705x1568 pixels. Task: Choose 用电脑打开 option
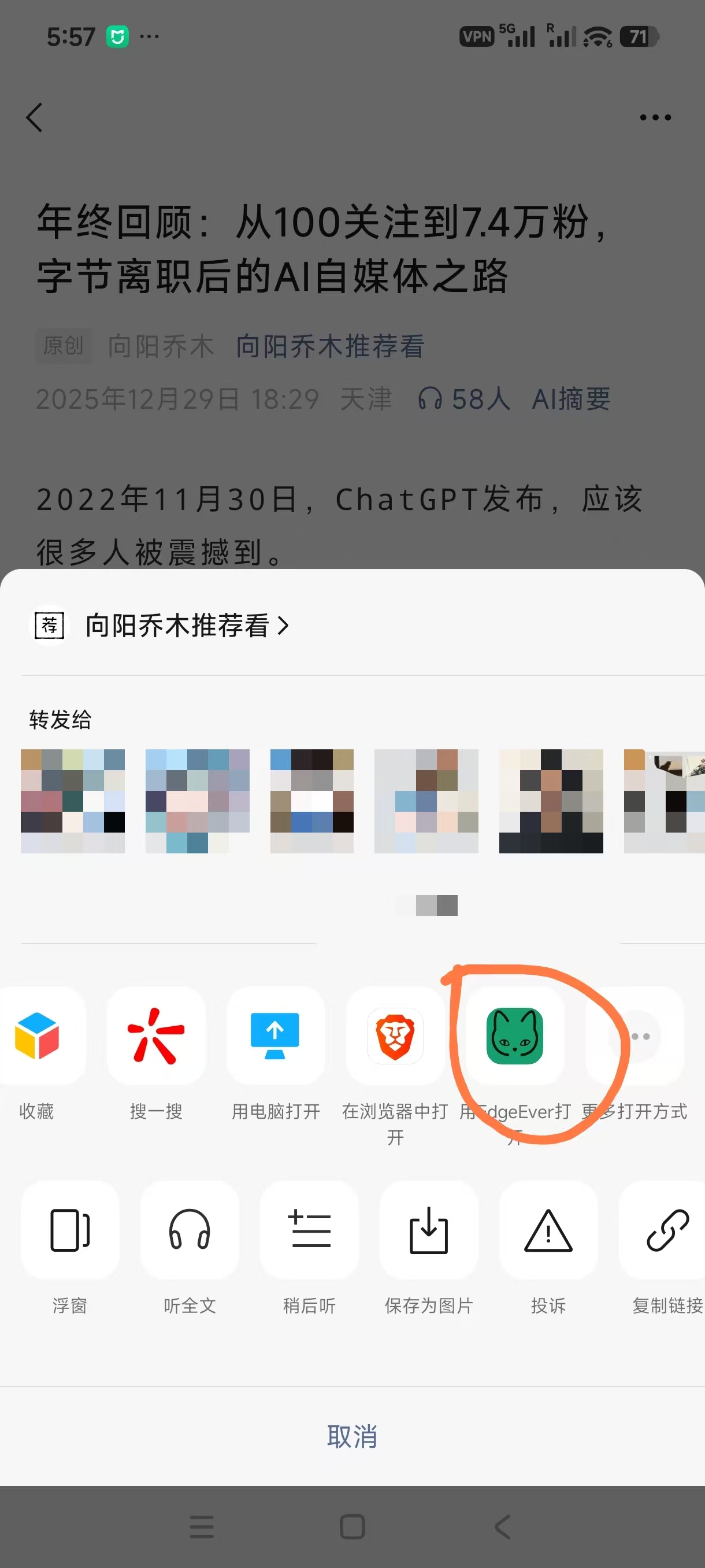pyautogui.click(x=275, y=1036)
